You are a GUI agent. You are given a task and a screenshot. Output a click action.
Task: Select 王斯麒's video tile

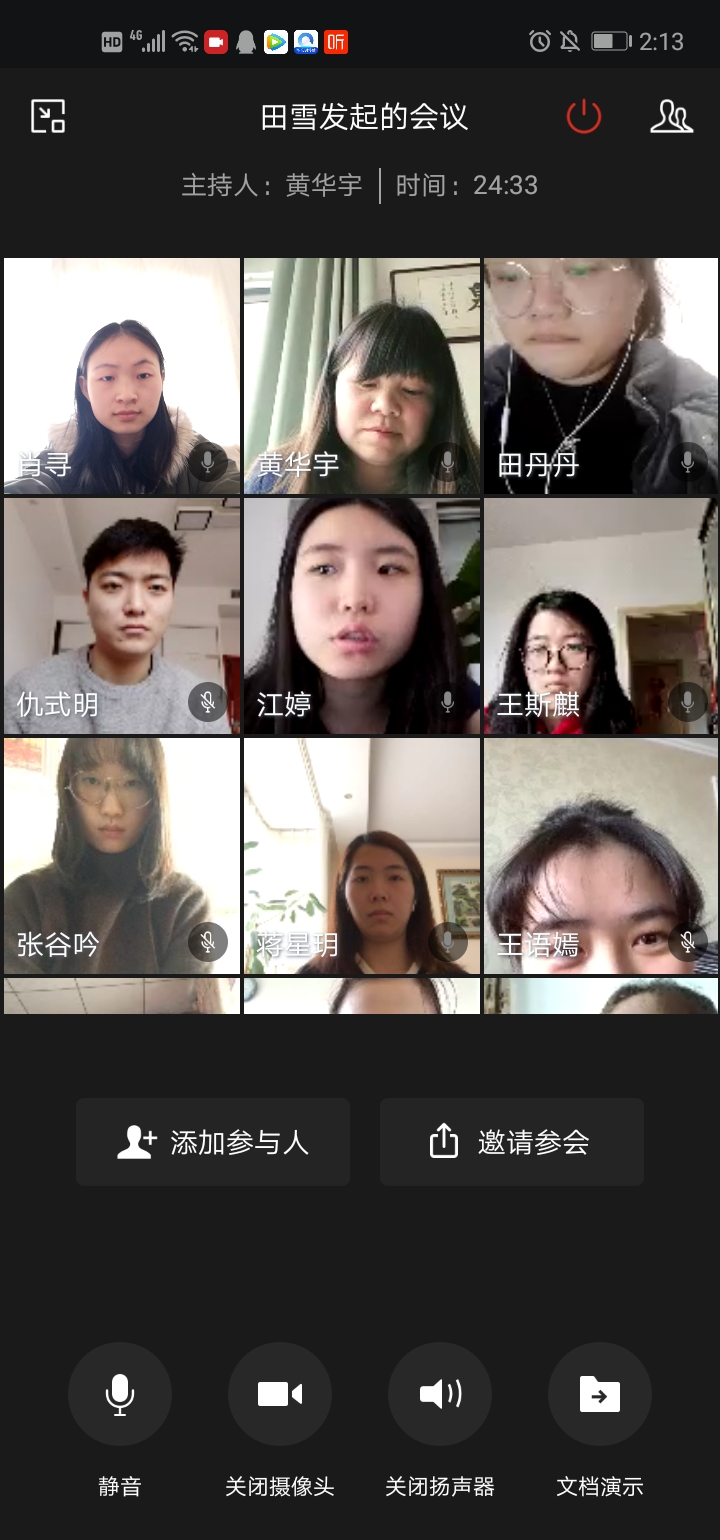(x=601, y=616)
